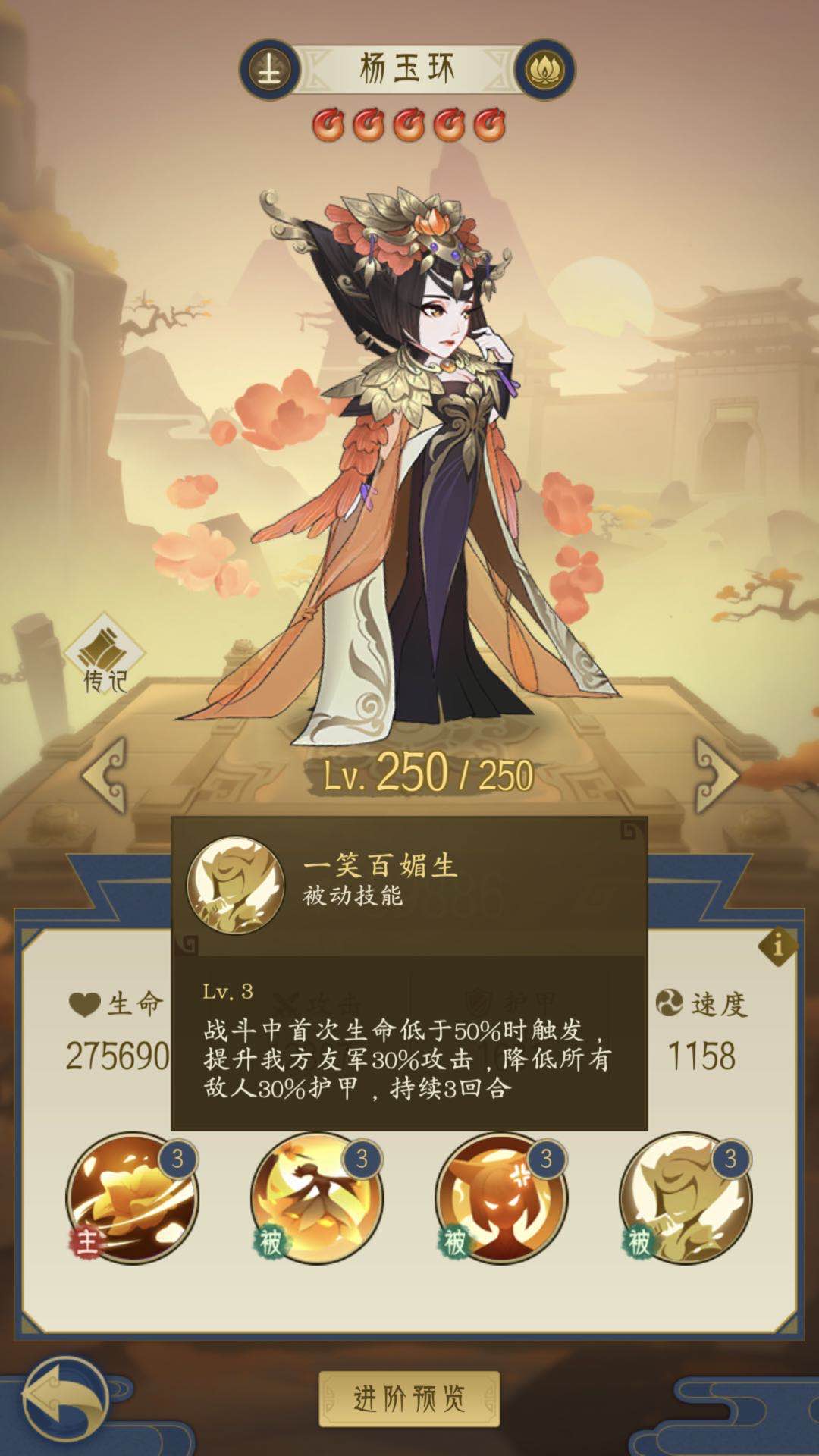Open 进阶预览 advancement preview
This screenshot has width=819, height=1456.
click(409, 1398)
